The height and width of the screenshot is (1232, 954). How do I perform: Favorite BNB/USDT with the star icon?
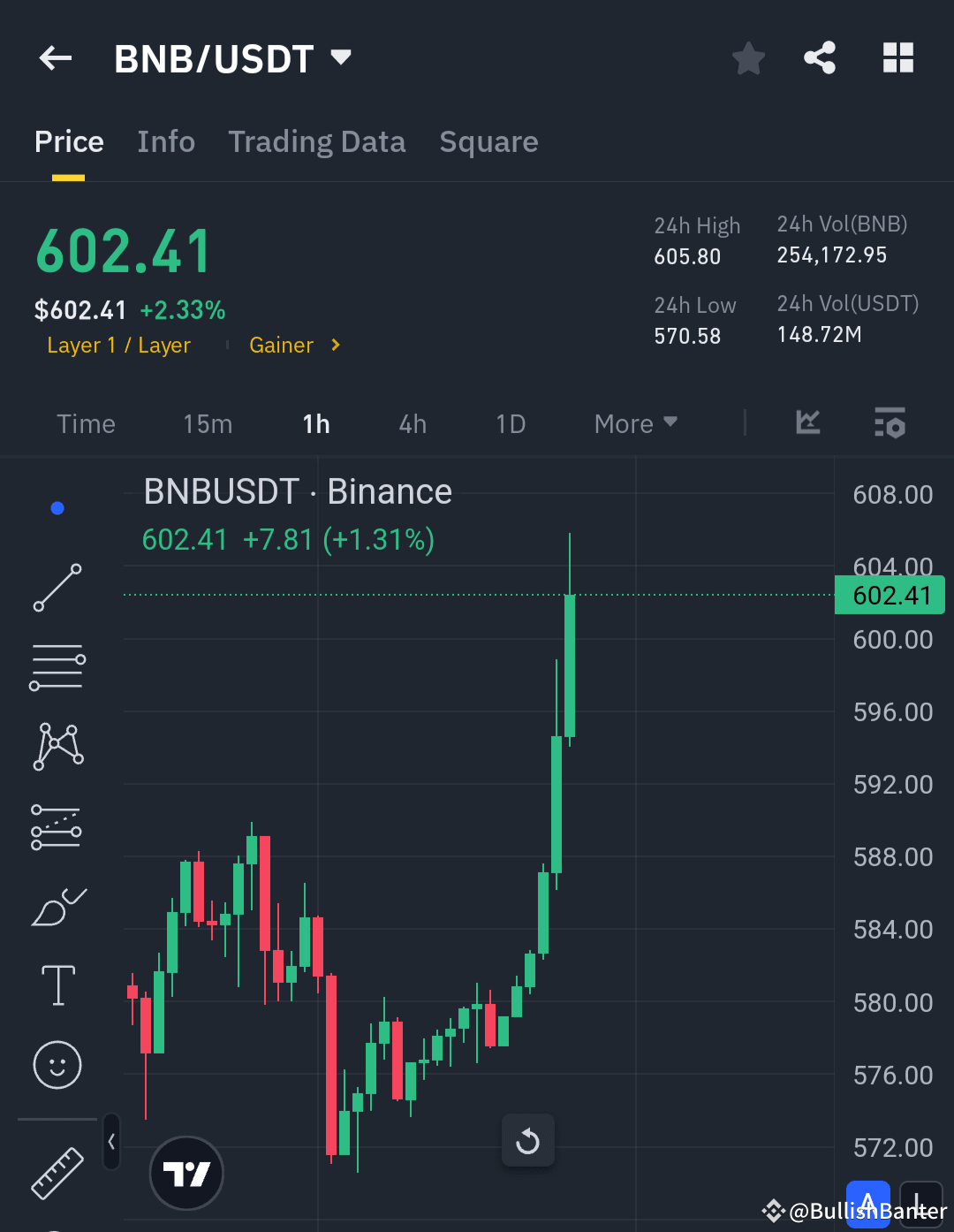(x=748, y=57)
